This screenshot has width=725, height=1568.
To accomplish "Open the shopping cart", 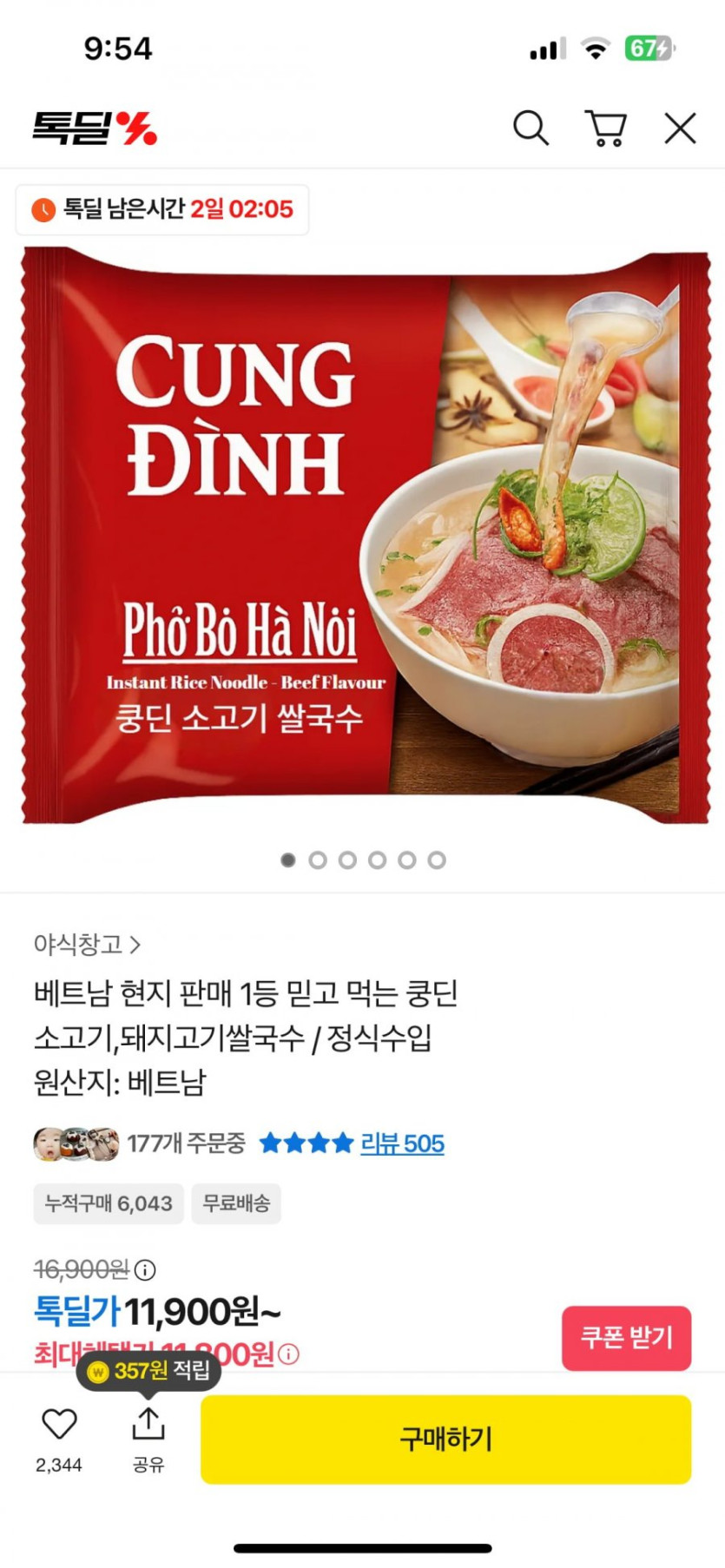I will tap(605, 128).
